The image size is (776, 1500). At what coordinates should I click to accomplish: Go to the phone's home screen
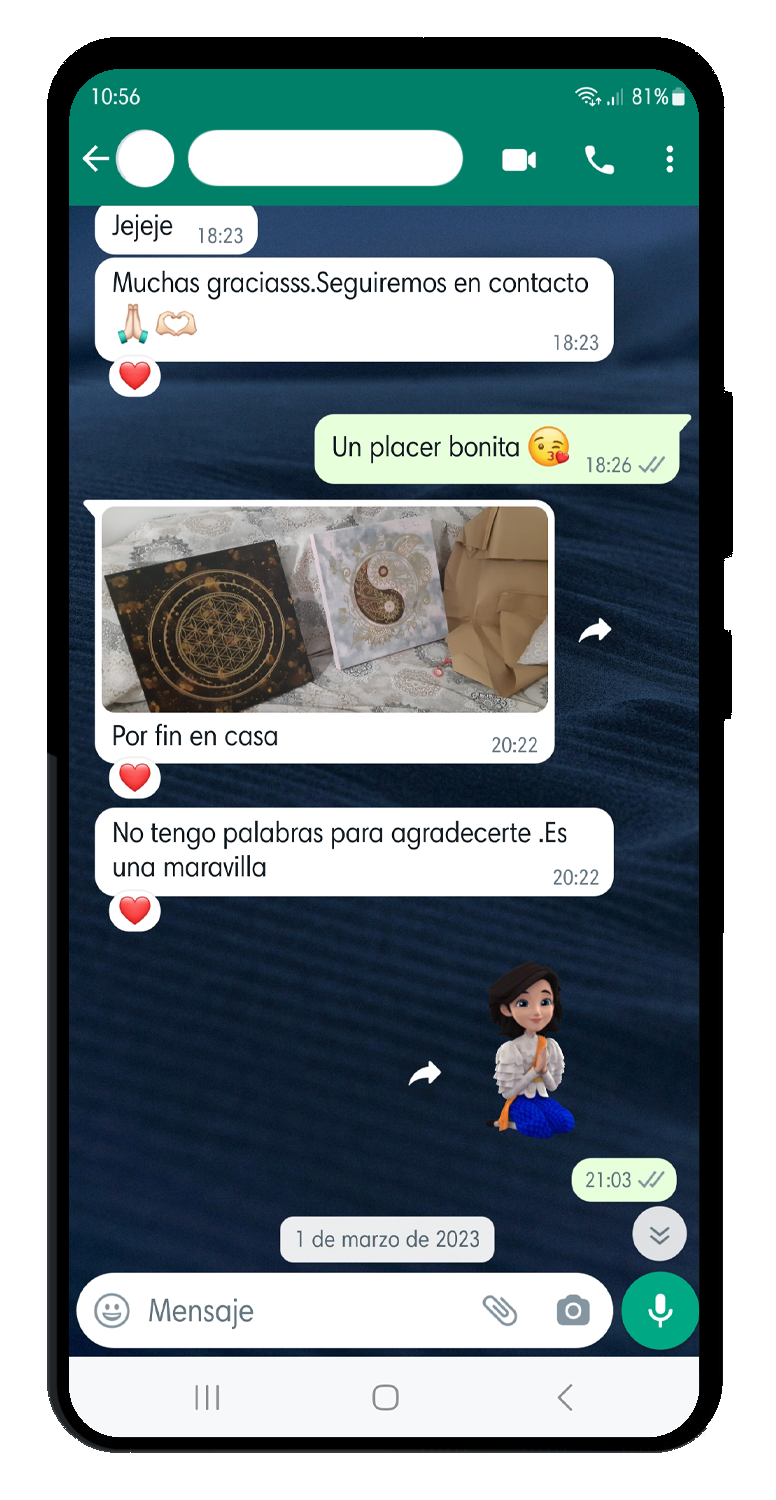(385, 1397)
